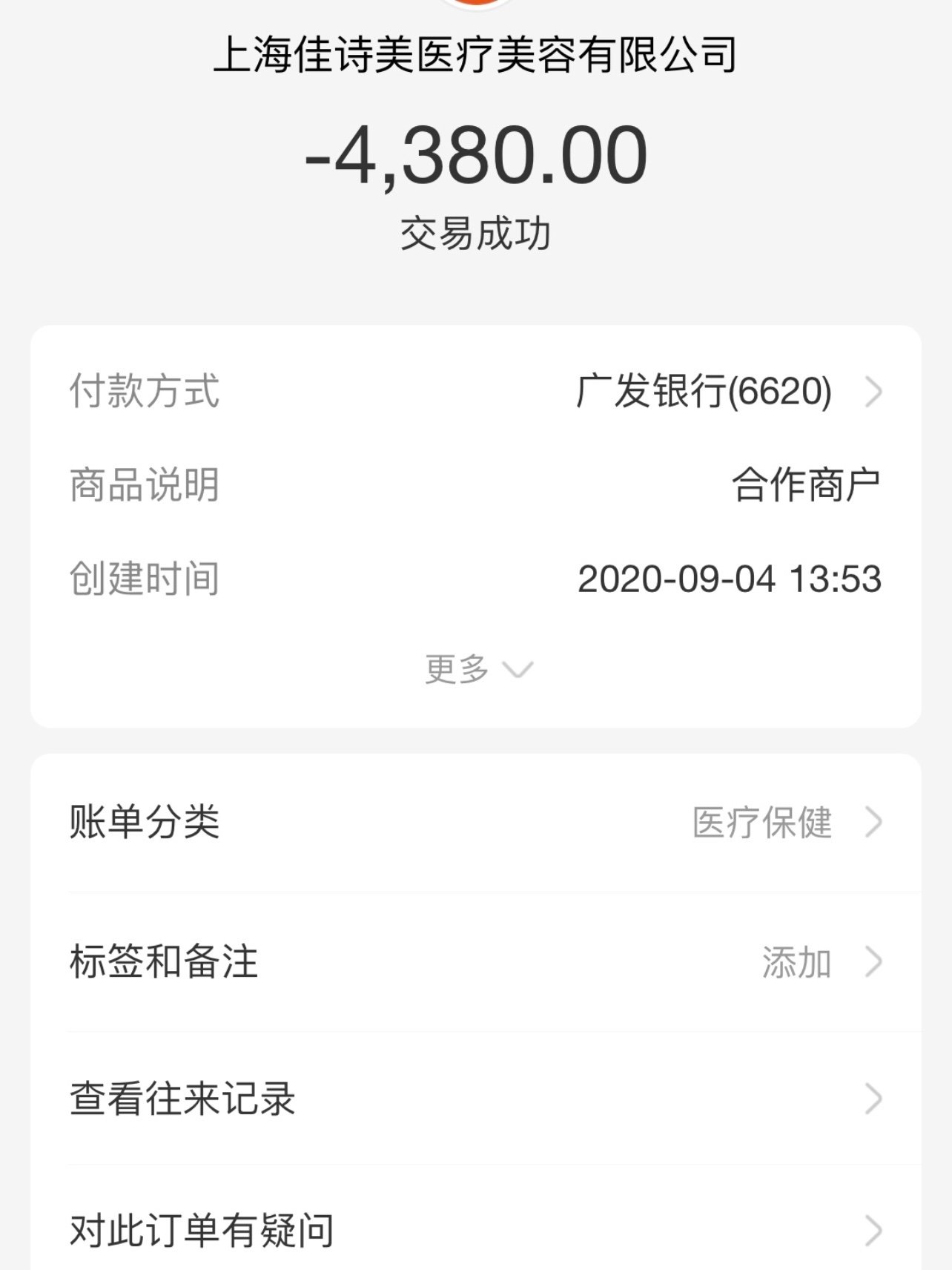The image size is (952, 1270).
Task: Add a note via 标签和备注
Action: (476, 962)
